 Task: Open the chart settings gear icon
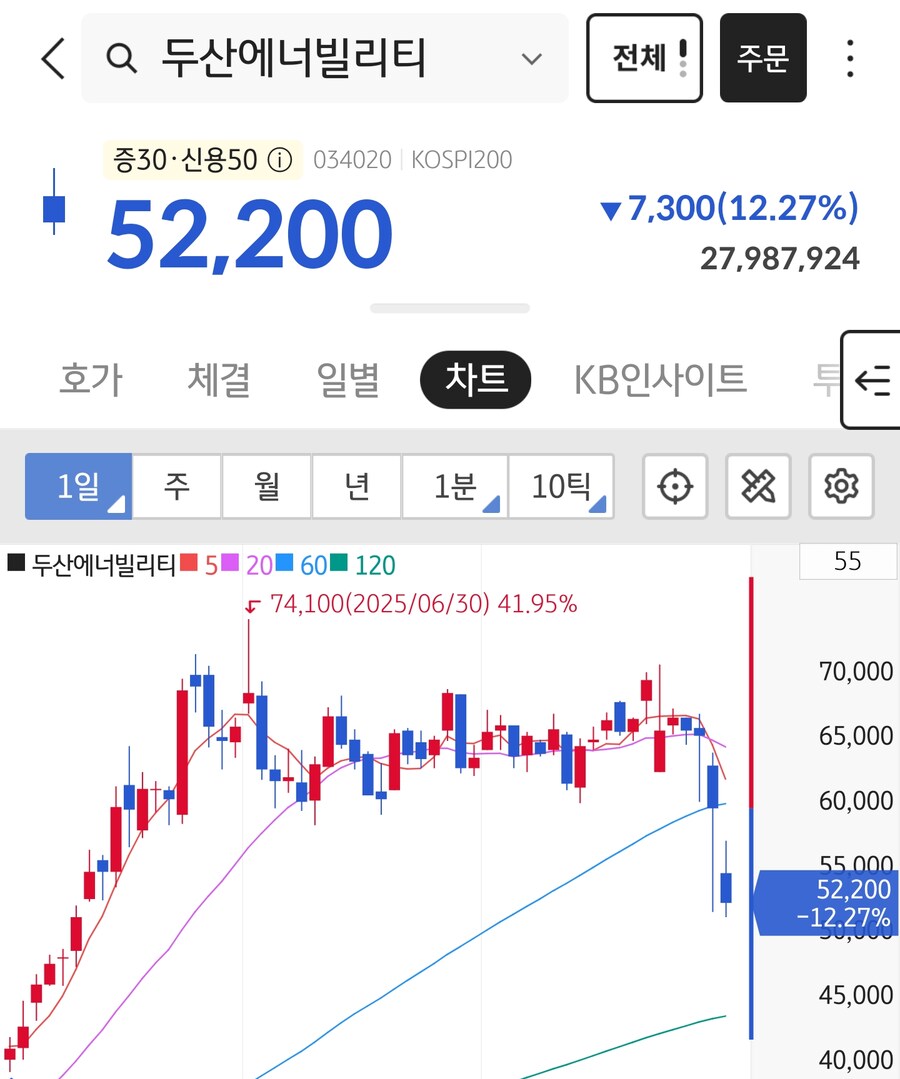click(x=841, y=487)
